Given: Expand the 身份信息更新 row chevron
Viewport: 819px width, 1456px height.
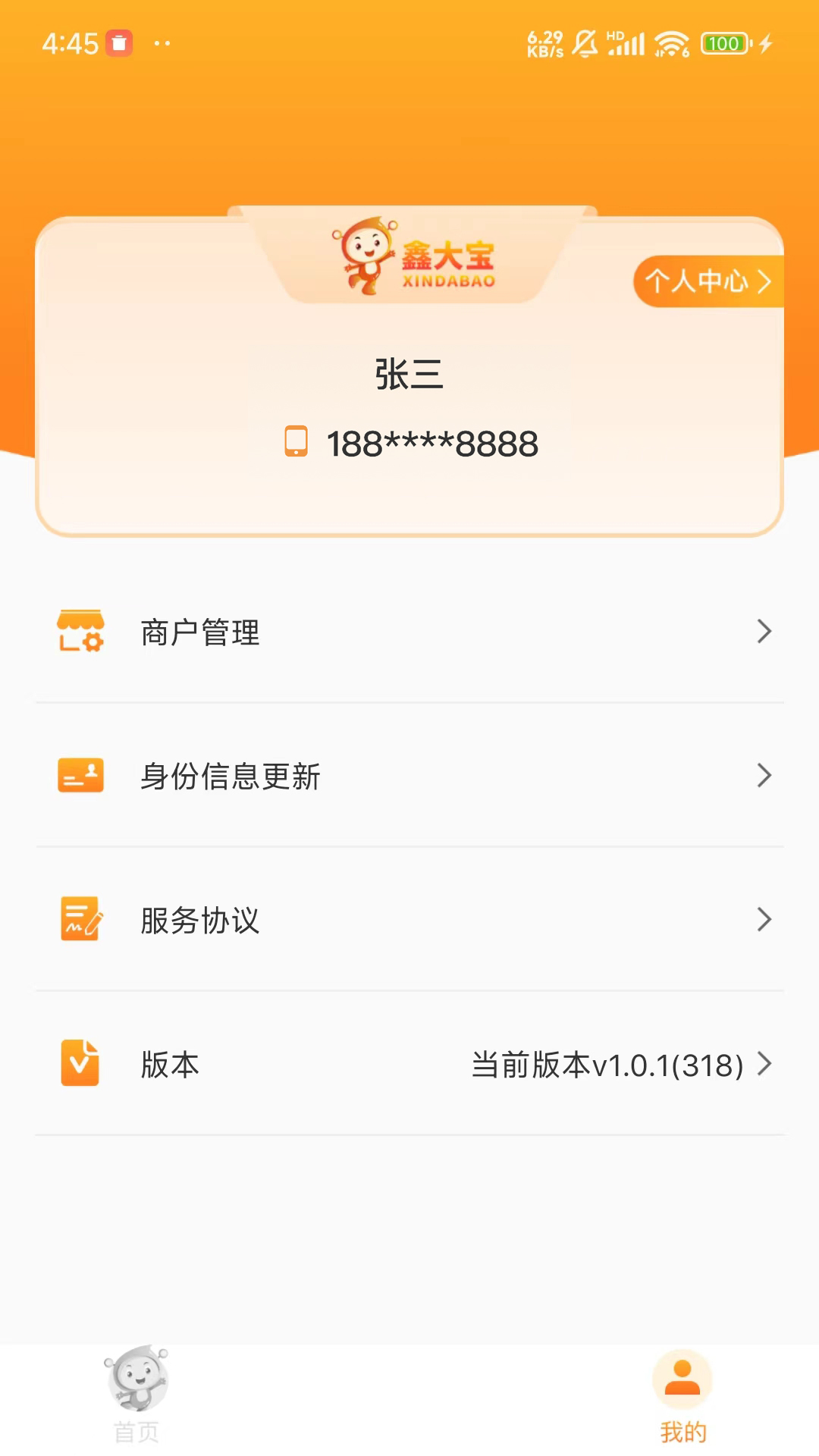Looking at the screenshot, I should pos(764,776).
